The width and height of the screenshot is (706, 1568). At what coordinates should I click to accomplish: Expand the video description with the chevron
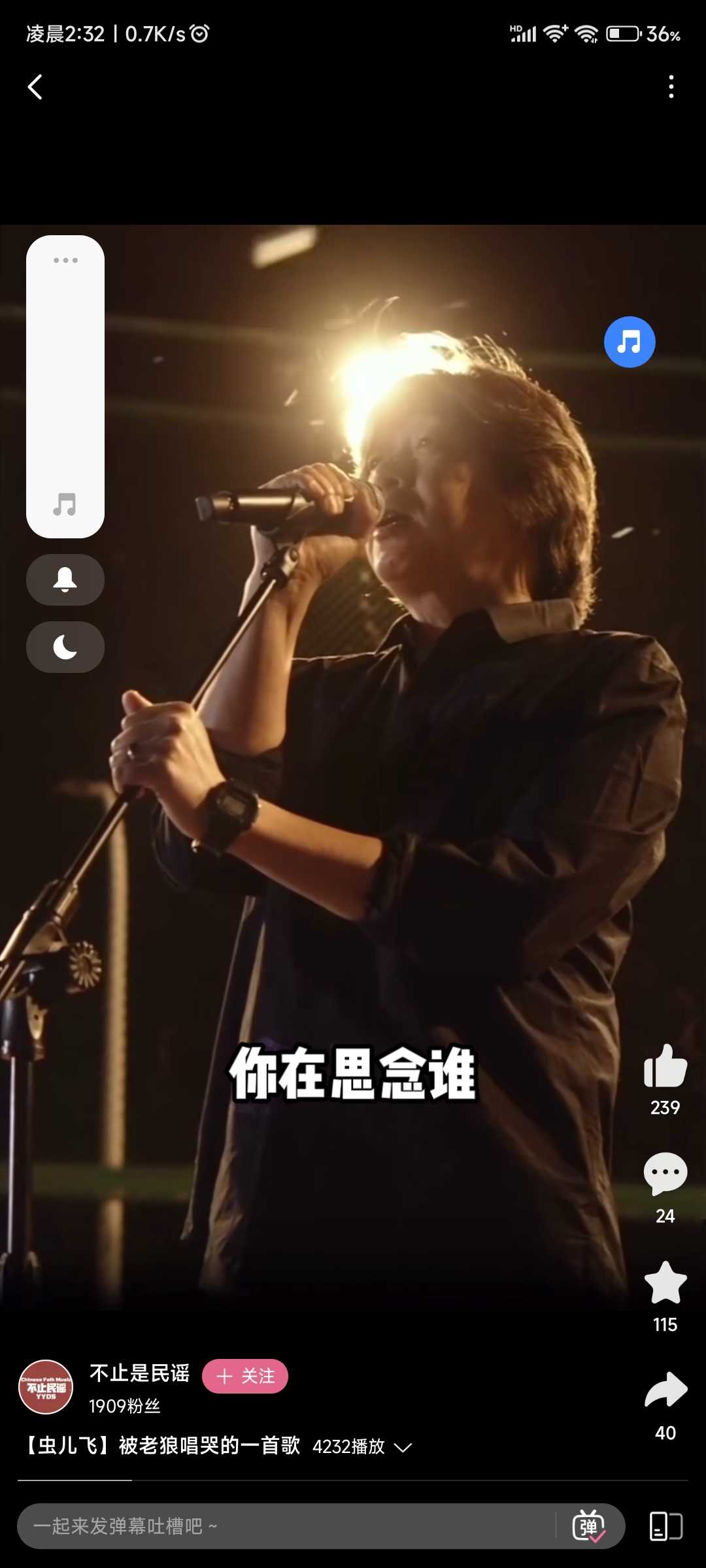403,1448
